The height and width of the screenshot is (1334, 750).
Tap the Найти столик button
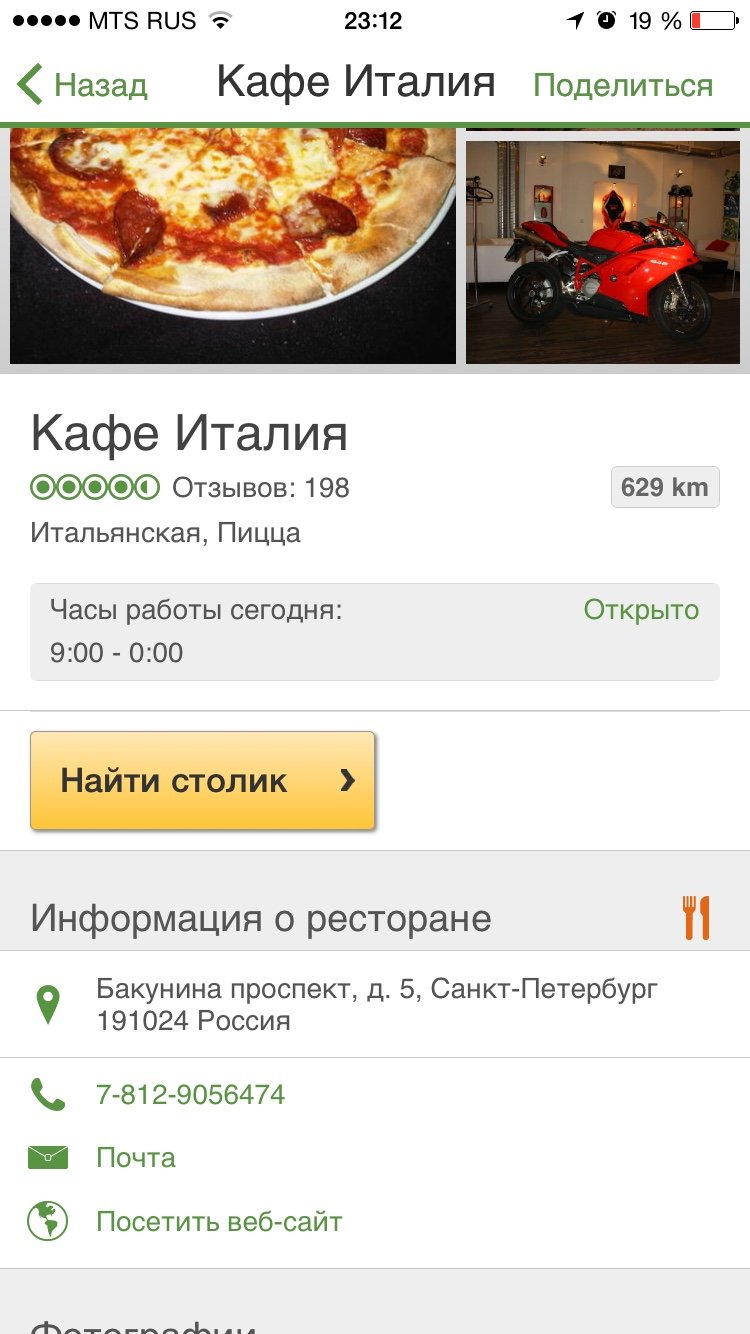click(203, 781)
